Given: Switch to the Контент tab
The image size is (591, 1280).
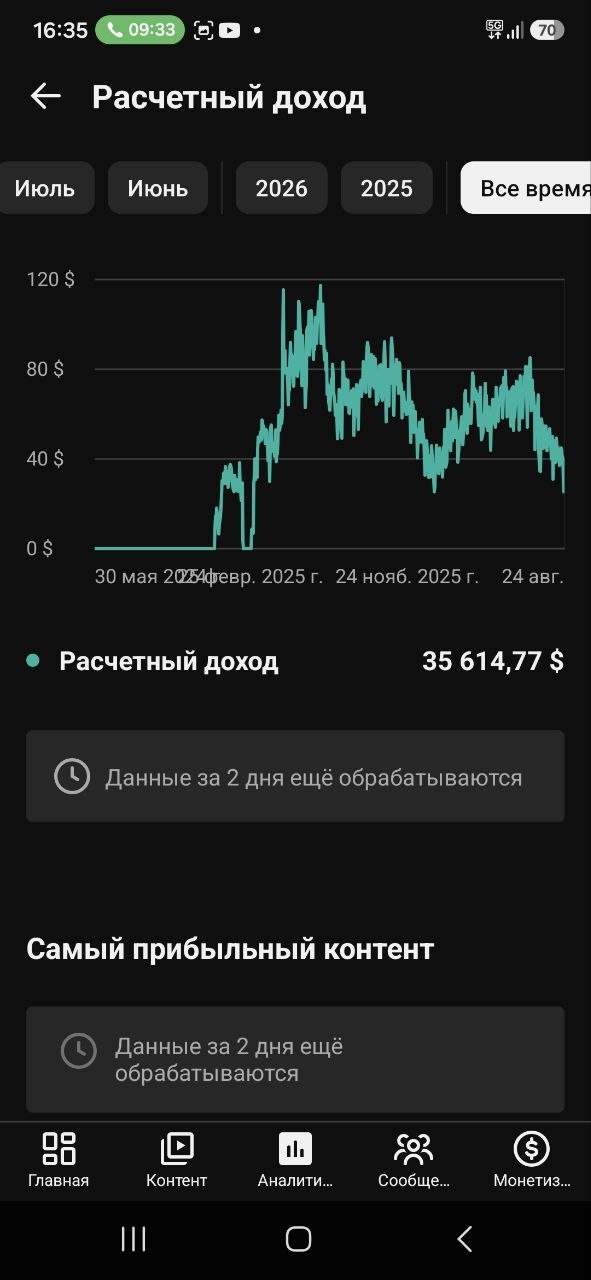Looking at the screenshot, I should (x=177, y=1160).
